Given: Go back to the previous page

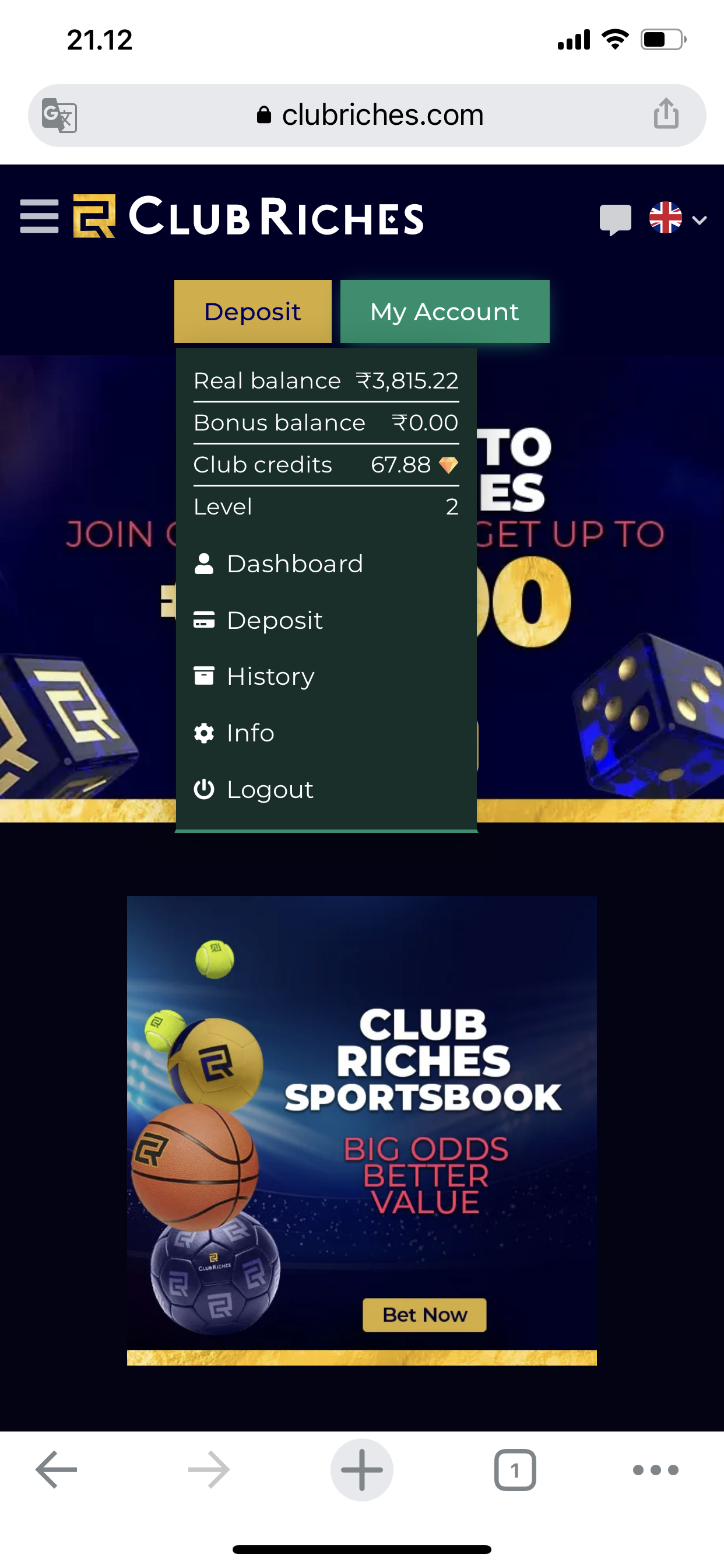Looking at the screenshot, I should click(x=56, y=1469).
